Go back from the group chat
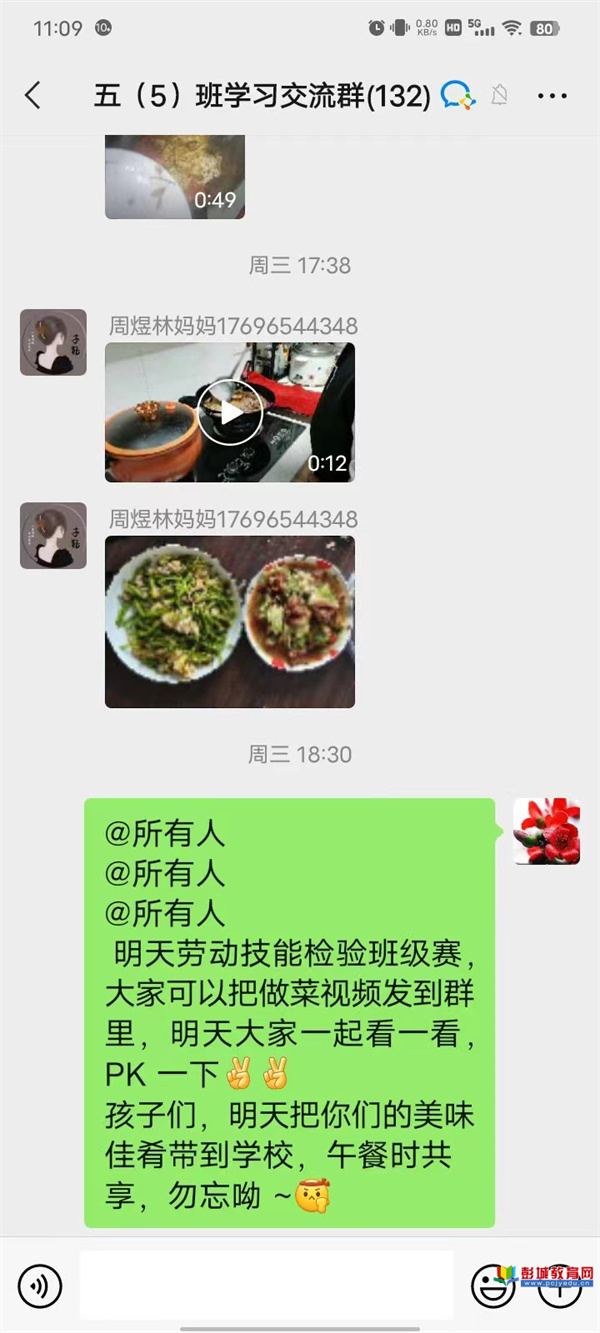 pos(33,96)
